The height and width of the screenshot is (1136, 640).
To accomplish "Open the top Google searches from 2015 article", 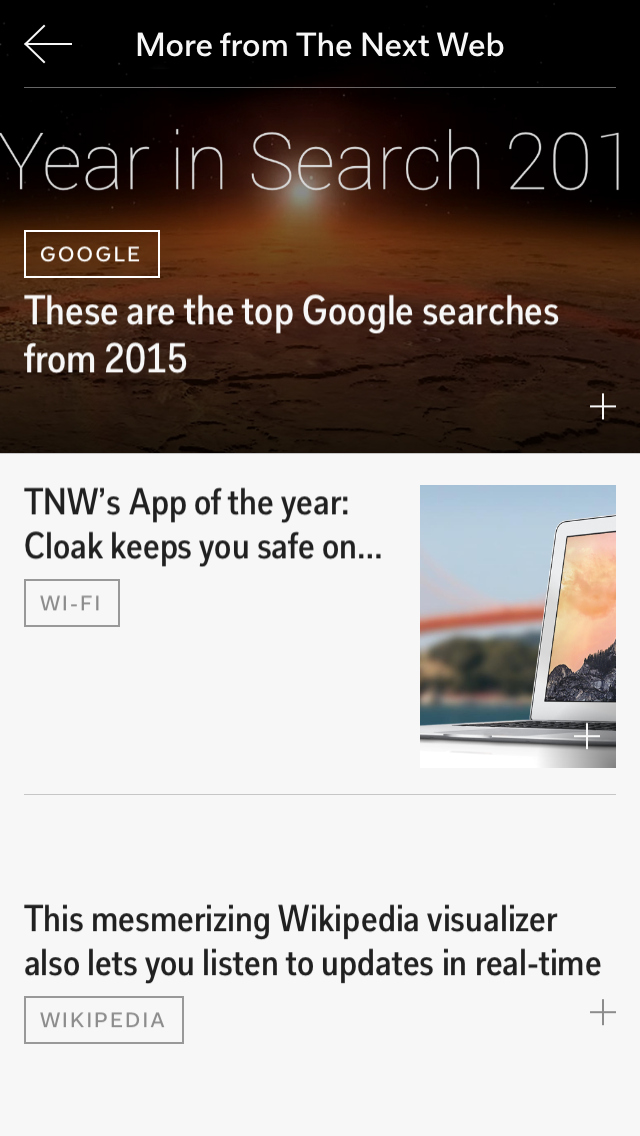I will [x=291, y=335].
